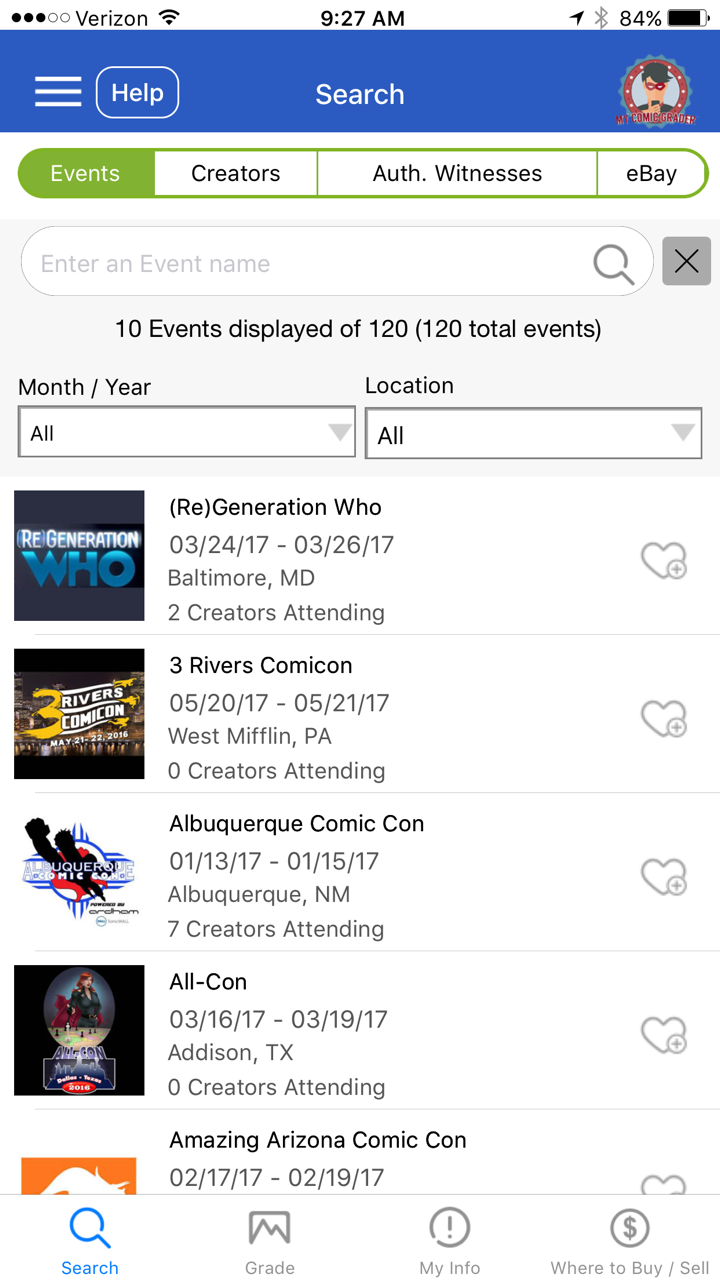Open the Albuquerque Comic Con event
This screenshot has width=720, height=1280.
click(x=296, y=823)
